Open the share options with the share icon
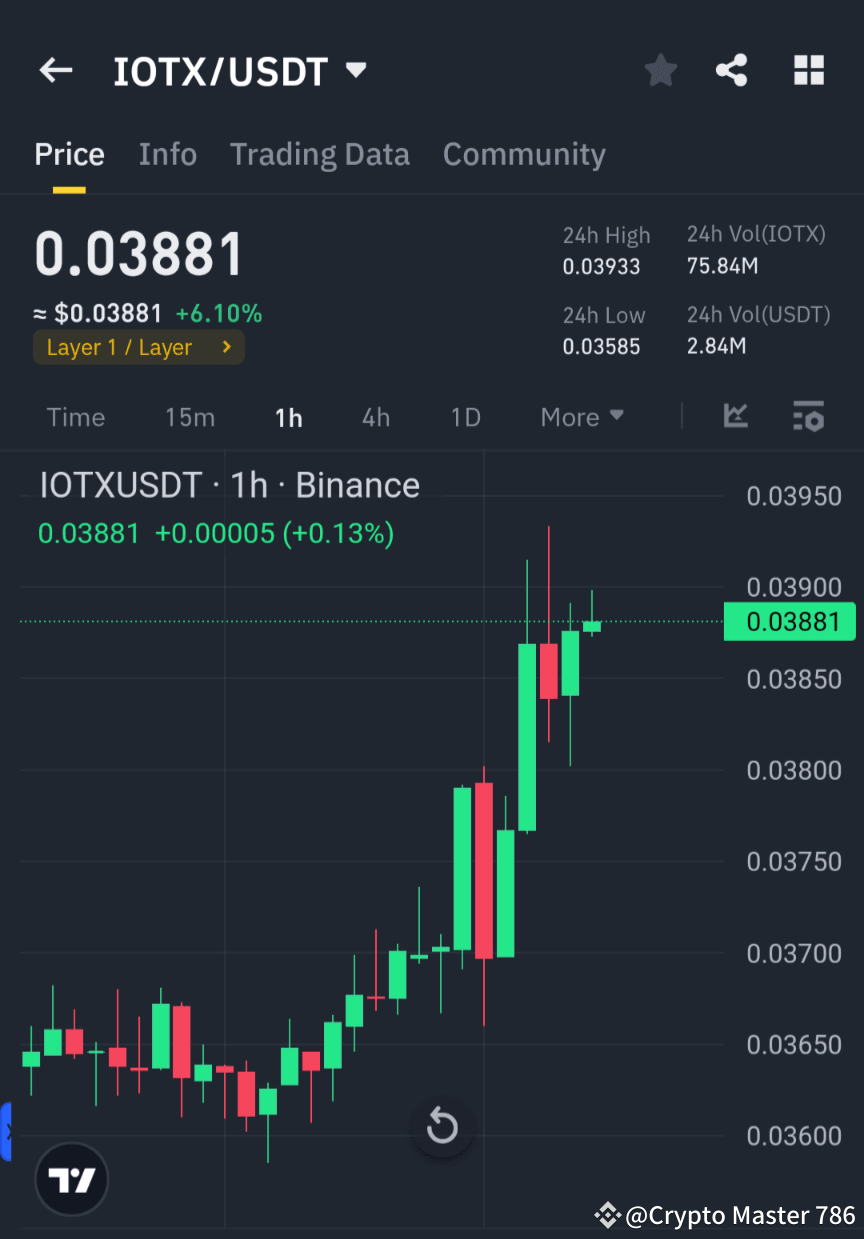This screenshot has width=864, height=1239. [x=732, y=70]
